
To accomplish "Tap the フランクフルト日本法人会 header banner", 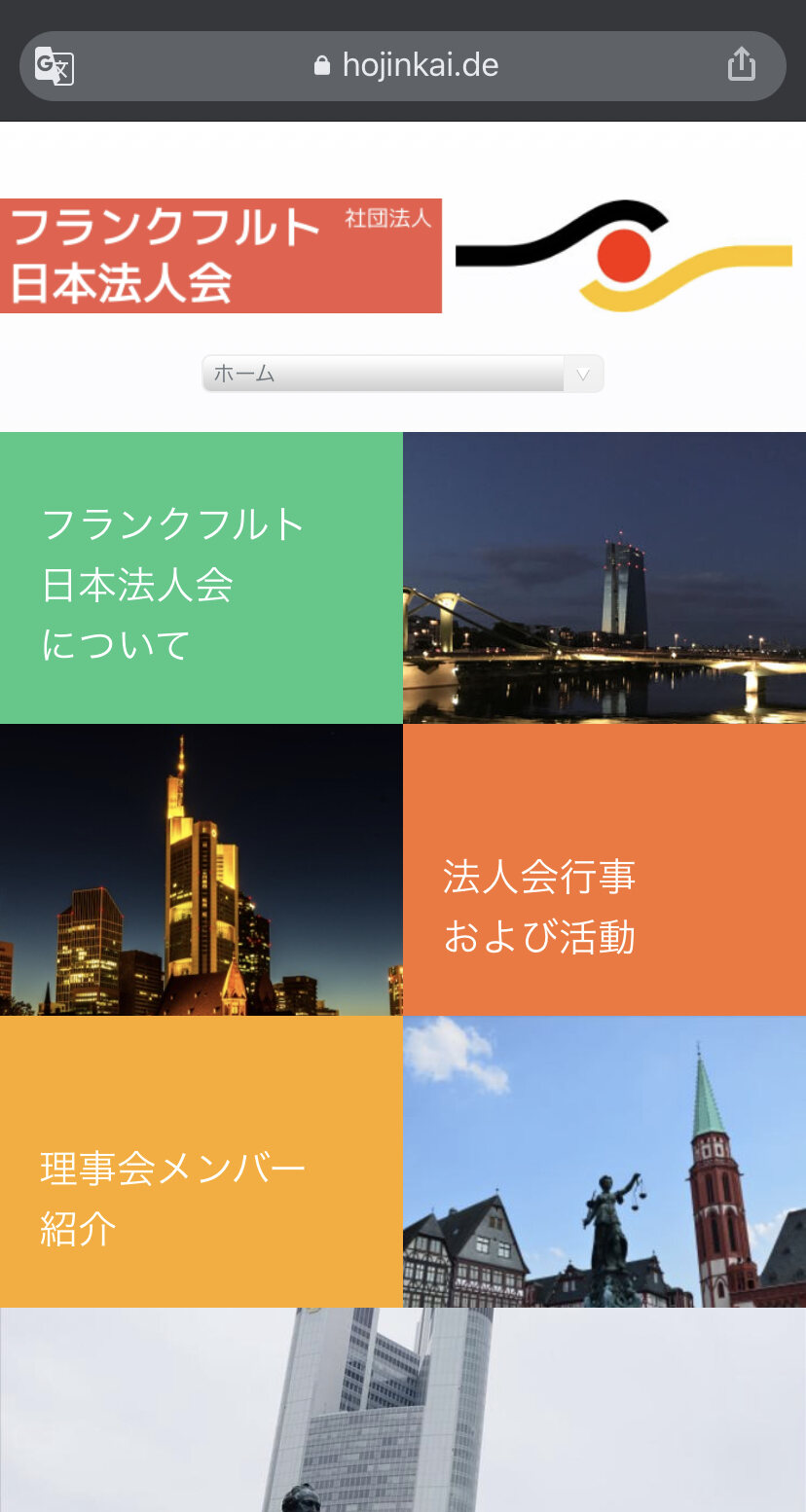I will point(221,256).
